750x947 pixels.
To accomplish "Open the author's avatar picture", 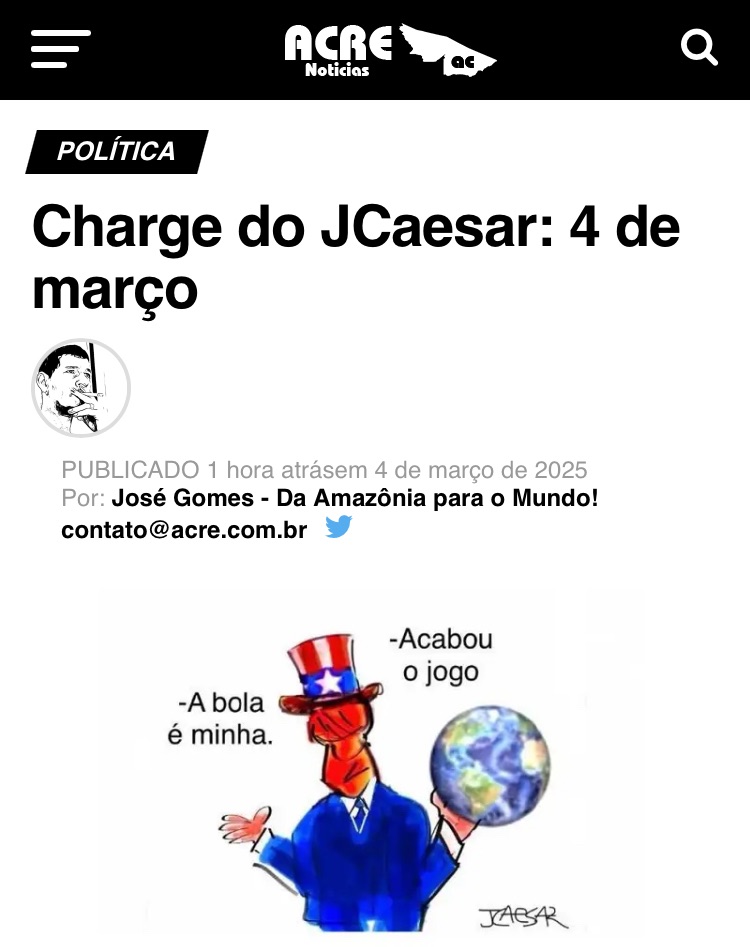I will [81, 388].
